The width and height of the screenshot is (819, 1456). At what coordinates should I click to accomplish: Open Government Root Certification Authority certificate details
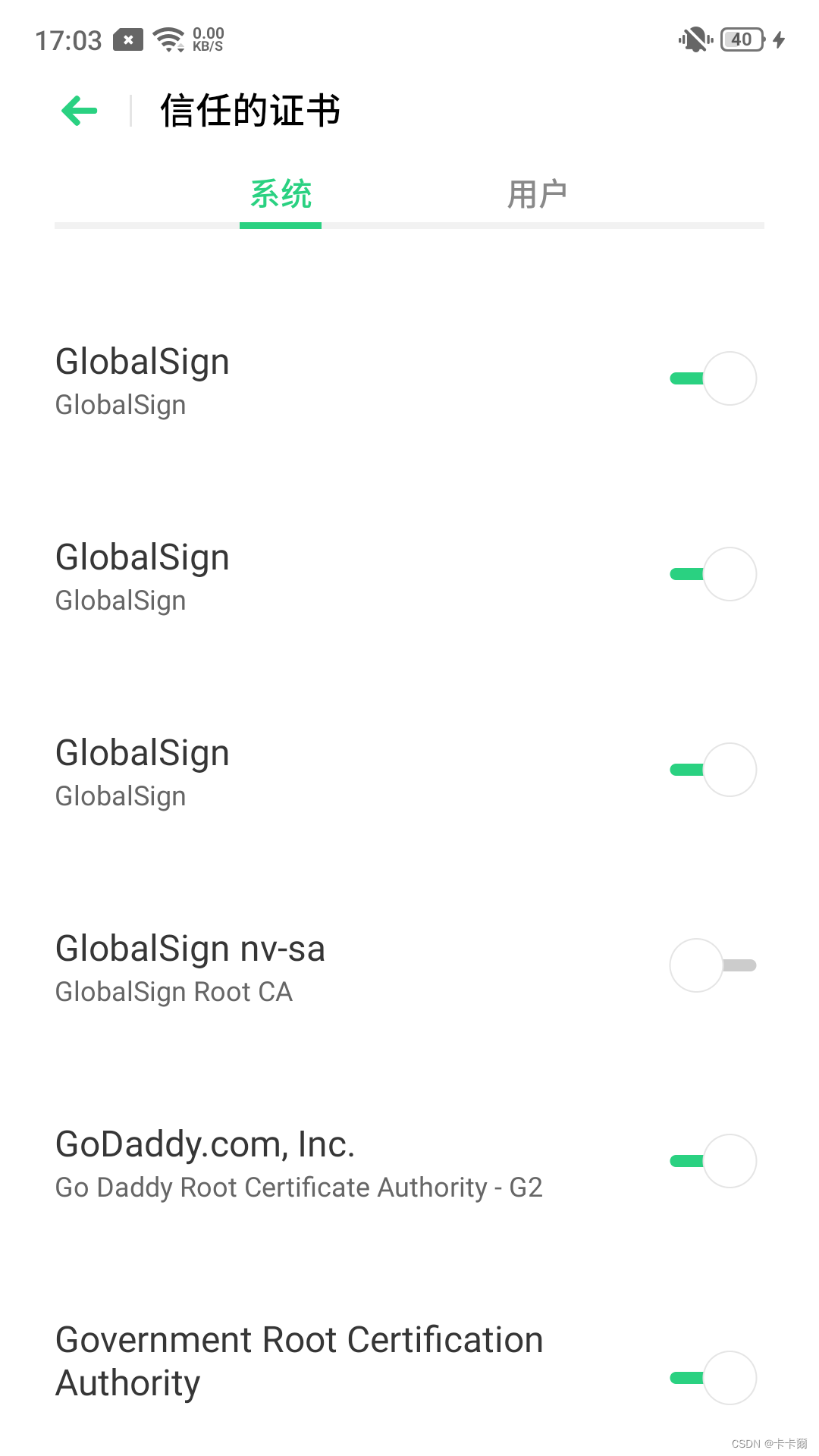(x=299, y=1361)
